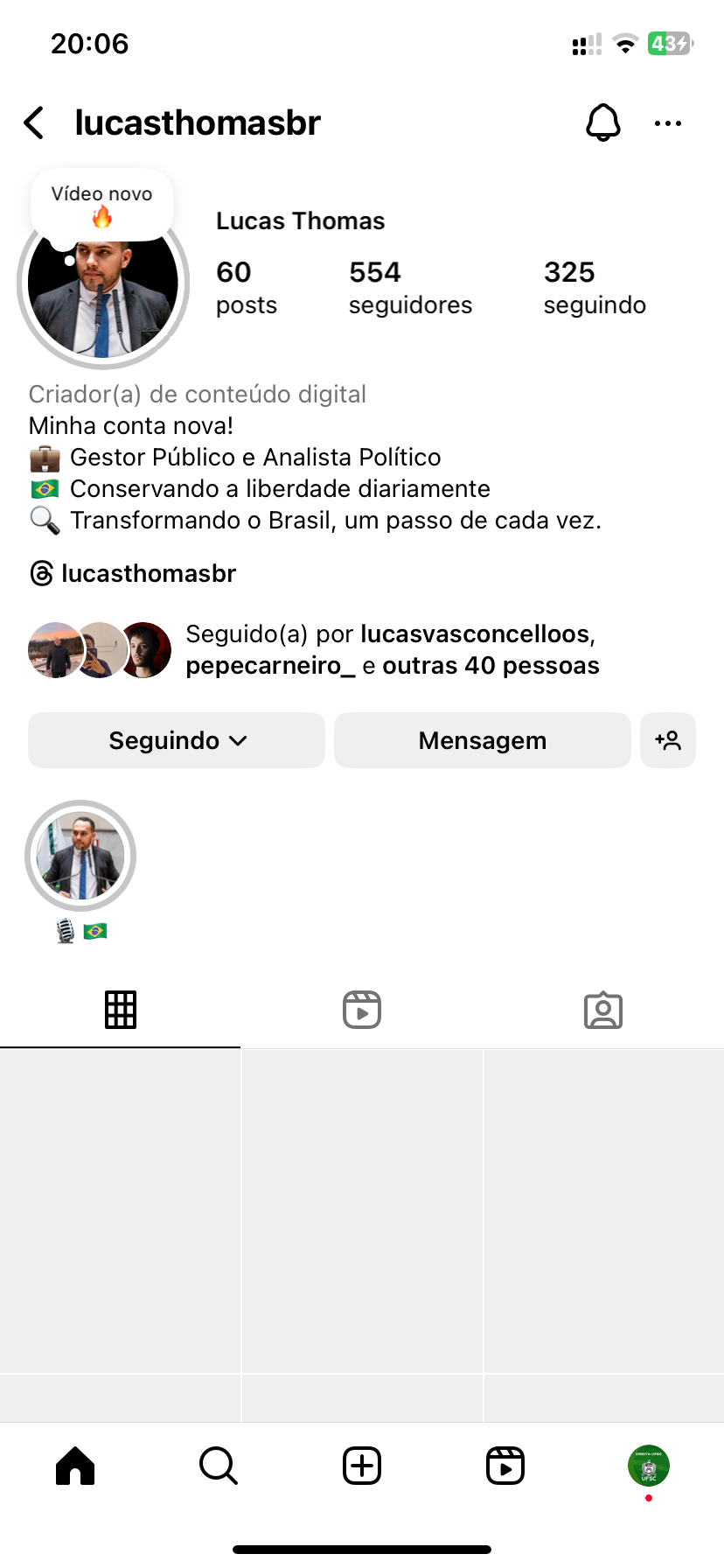Viewport: 724px width, 1568px height.
Task: Switch to the tagged photos tab
Action: point(603,1011)
